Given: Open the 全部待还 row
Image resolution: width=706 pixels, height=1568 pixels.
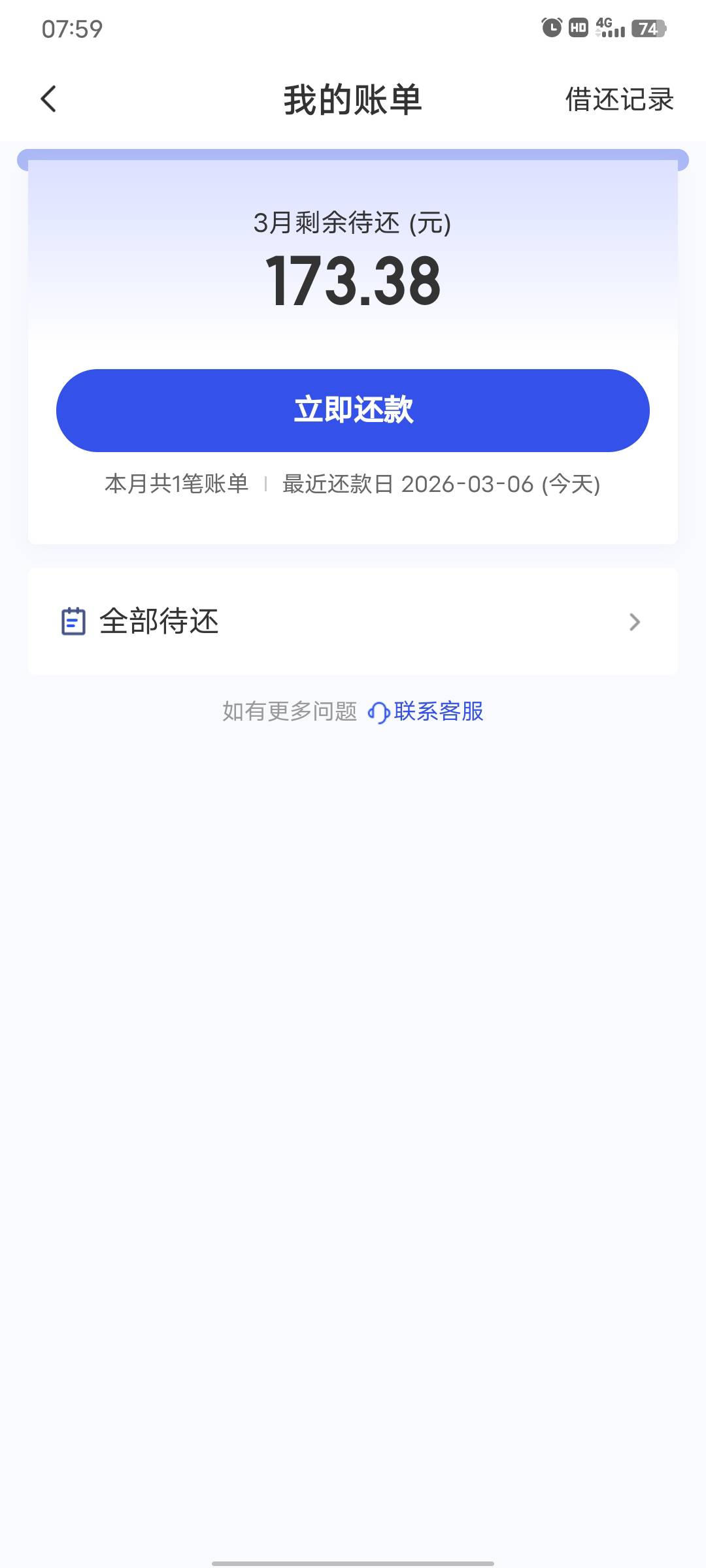Looking at the screenshot, I should 353,621.
